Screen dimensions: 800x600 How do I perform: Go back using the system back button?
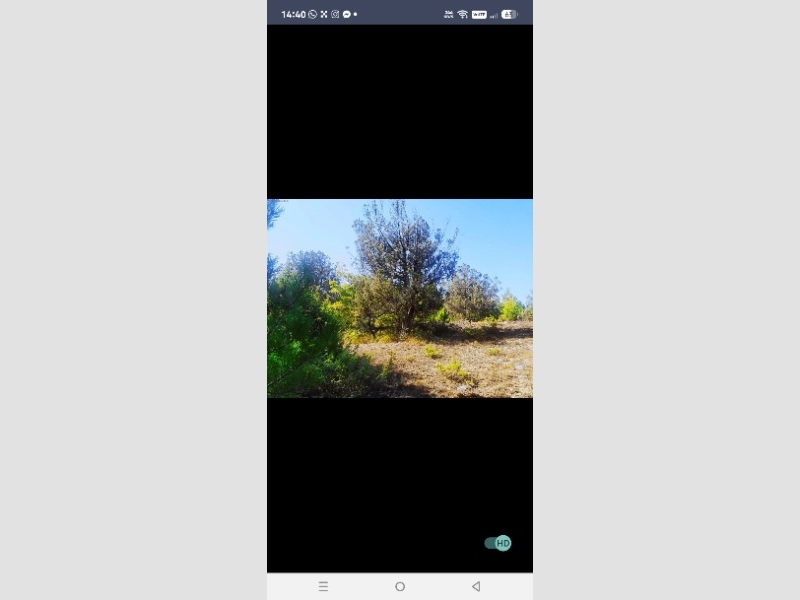point(476,586)
